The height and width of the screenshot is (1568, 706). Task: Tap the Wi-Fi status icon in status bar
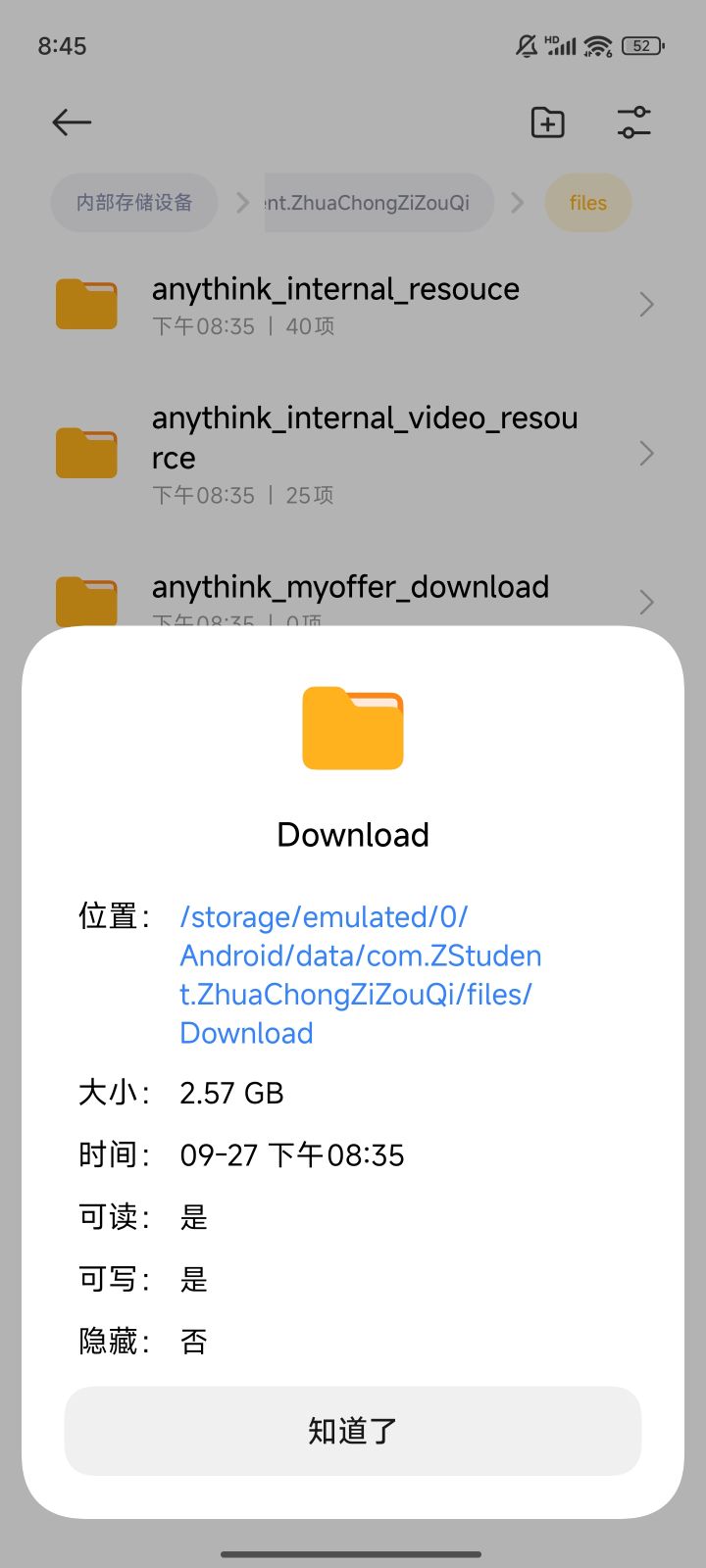[598, 45]
